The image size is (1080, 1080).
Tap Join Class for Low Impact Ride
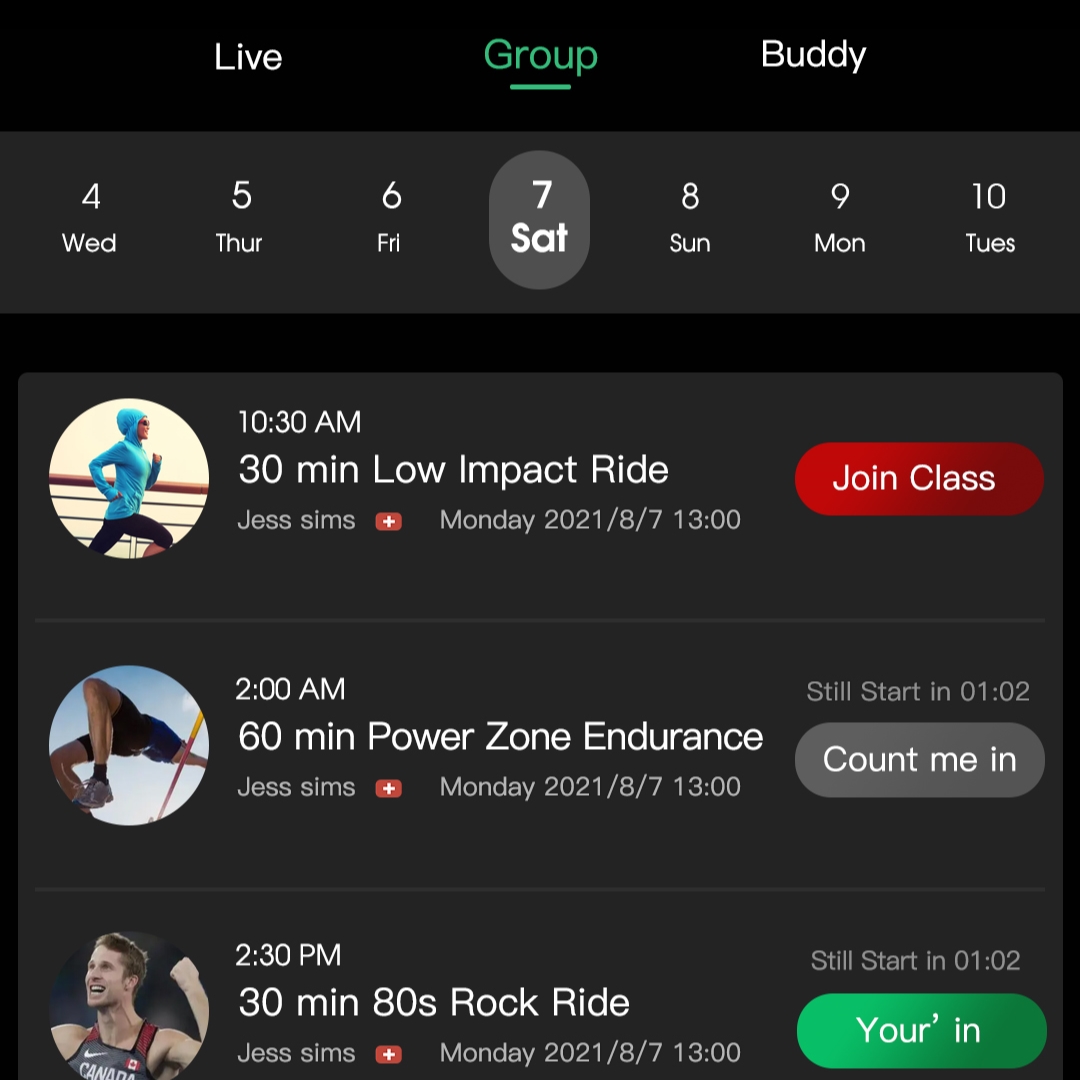[x=918, y=479]
